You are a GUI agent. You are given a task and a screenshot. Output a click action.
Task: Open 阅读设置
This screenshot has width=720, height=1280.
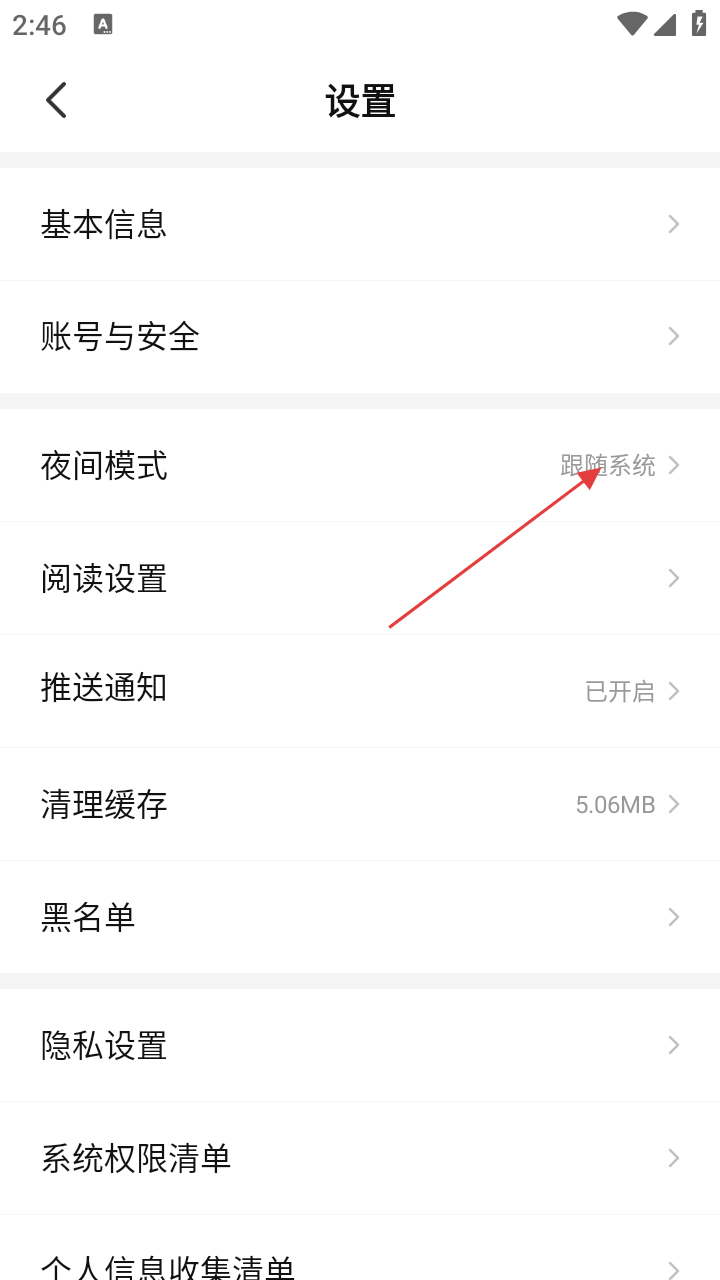click(360, 578)
